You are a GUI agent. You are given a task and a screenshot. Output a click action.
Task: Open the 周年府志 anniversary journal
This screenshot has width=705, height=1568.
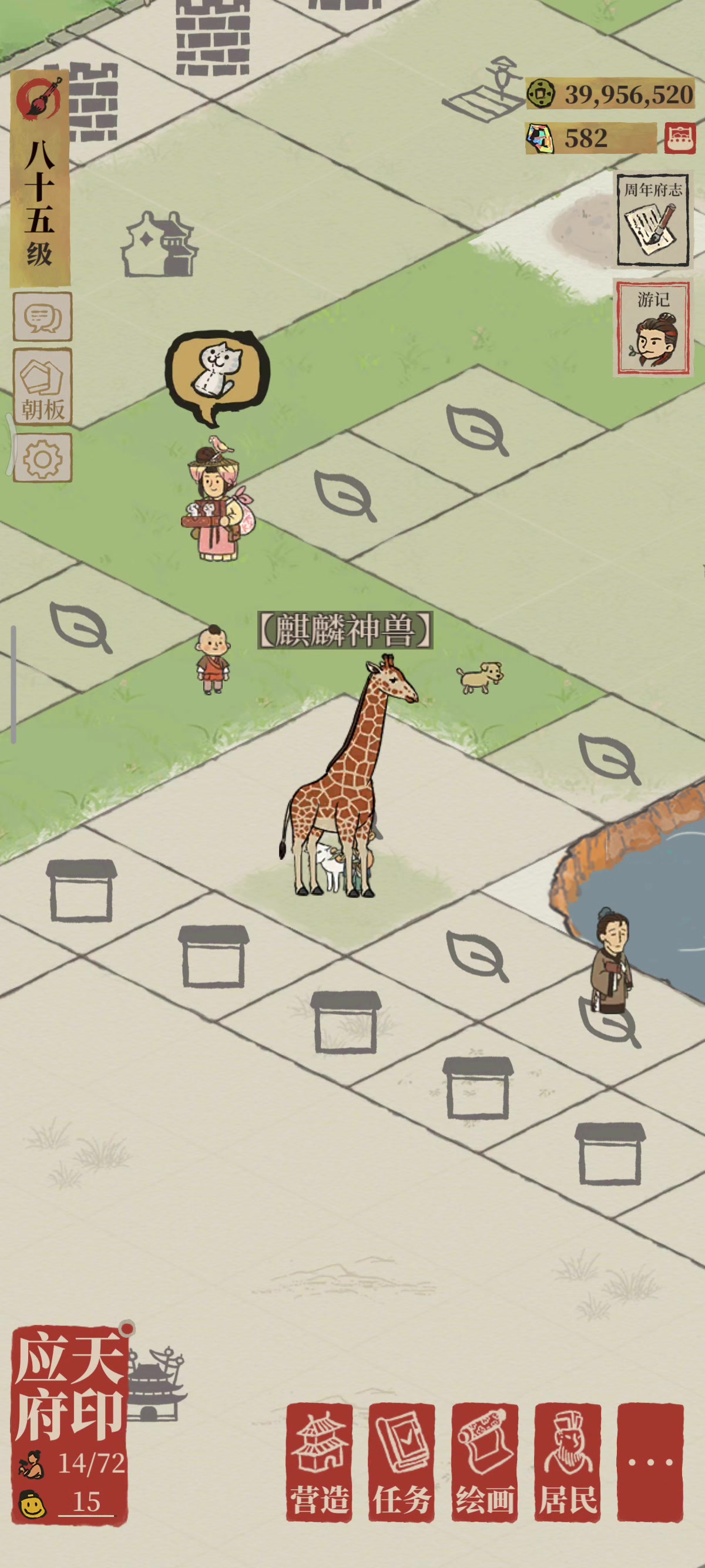click(653, 220)
